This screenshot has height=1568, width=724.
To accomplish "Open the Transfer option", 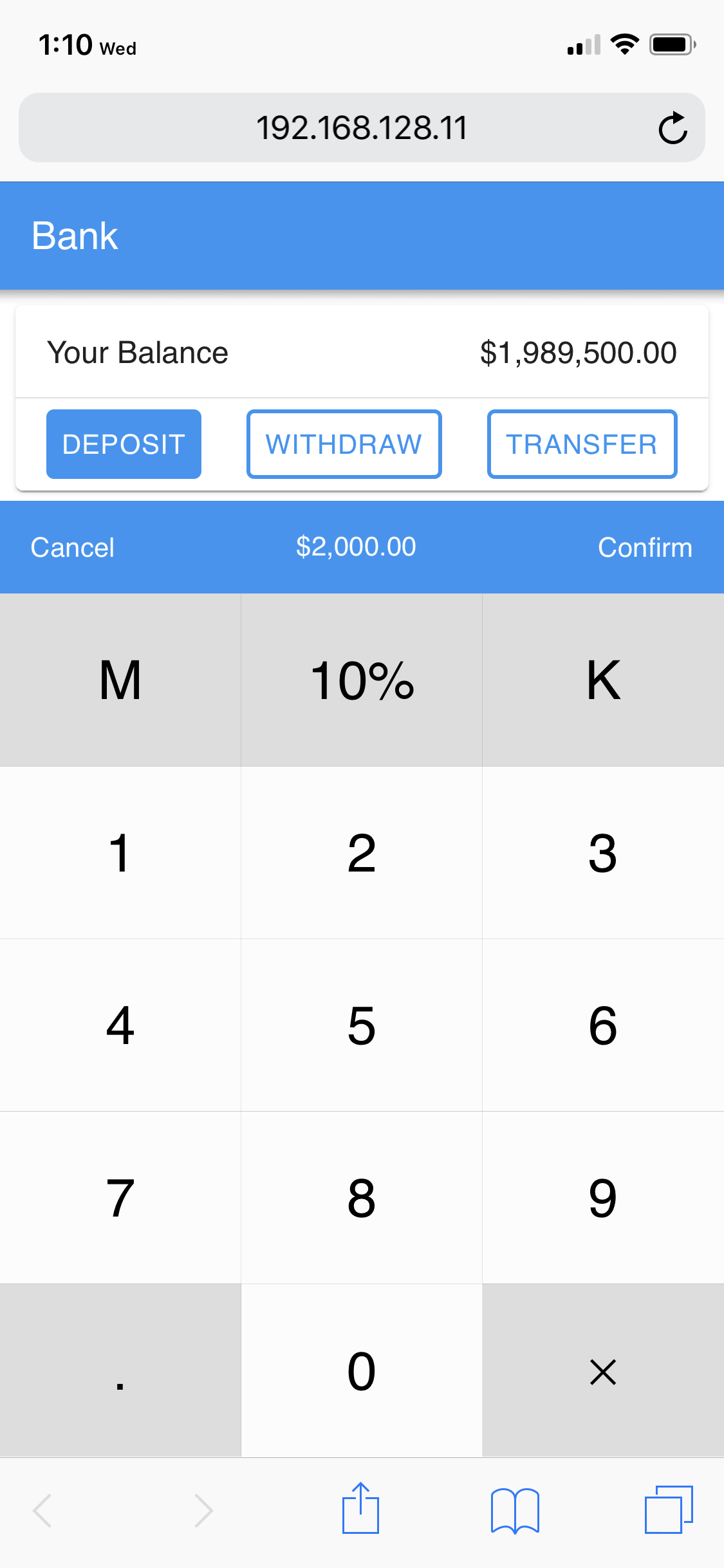I will (x=582, y=444).
